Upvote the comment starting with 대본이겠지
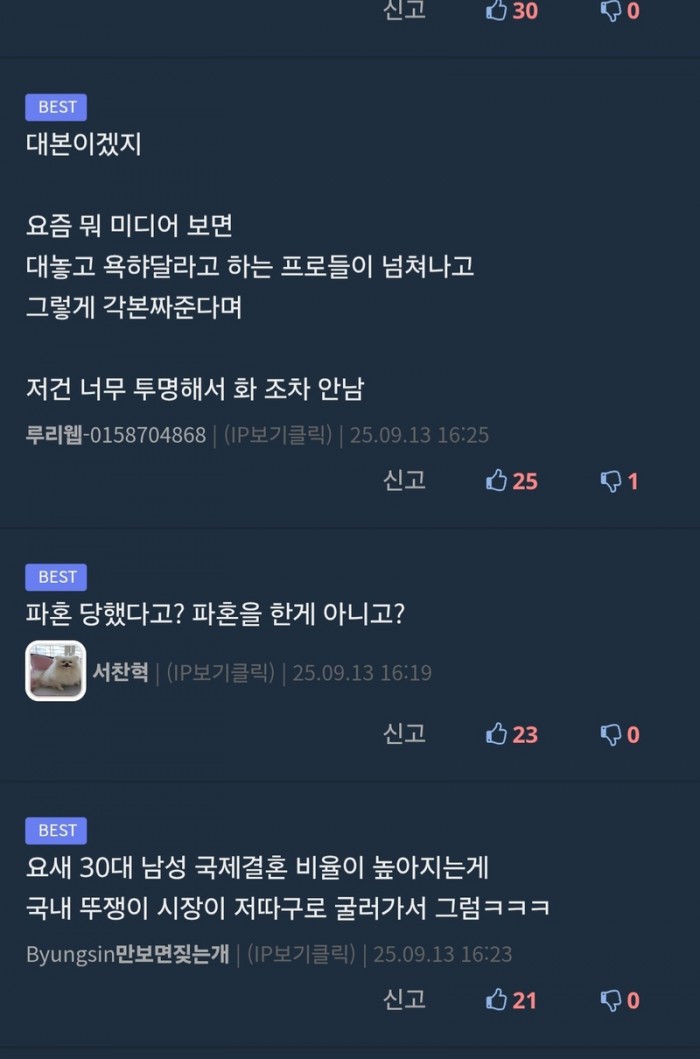700x1059 pixels. [511, 481]
